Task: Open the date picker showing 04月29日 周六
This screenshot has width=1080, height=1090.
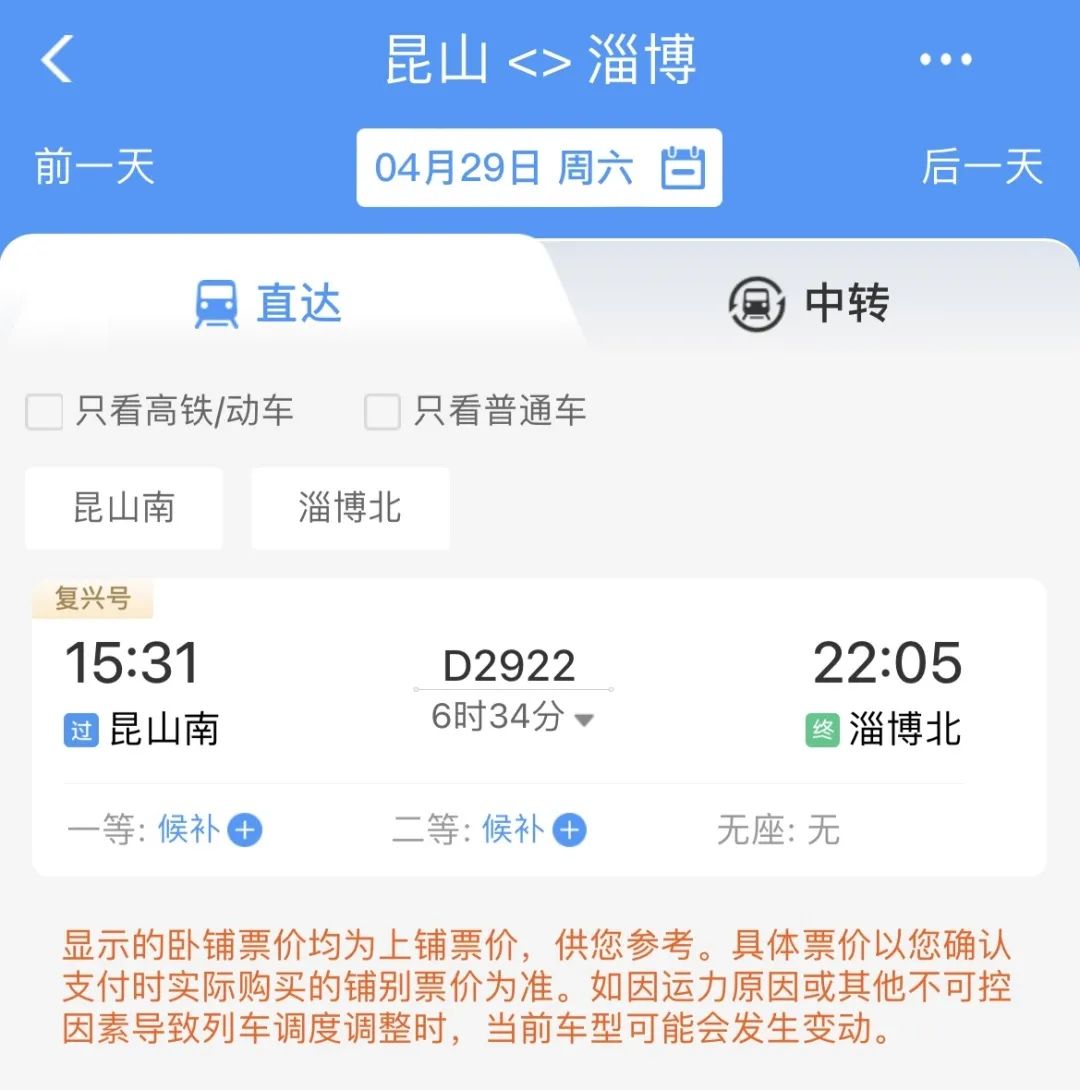Action: pos(539,168)
